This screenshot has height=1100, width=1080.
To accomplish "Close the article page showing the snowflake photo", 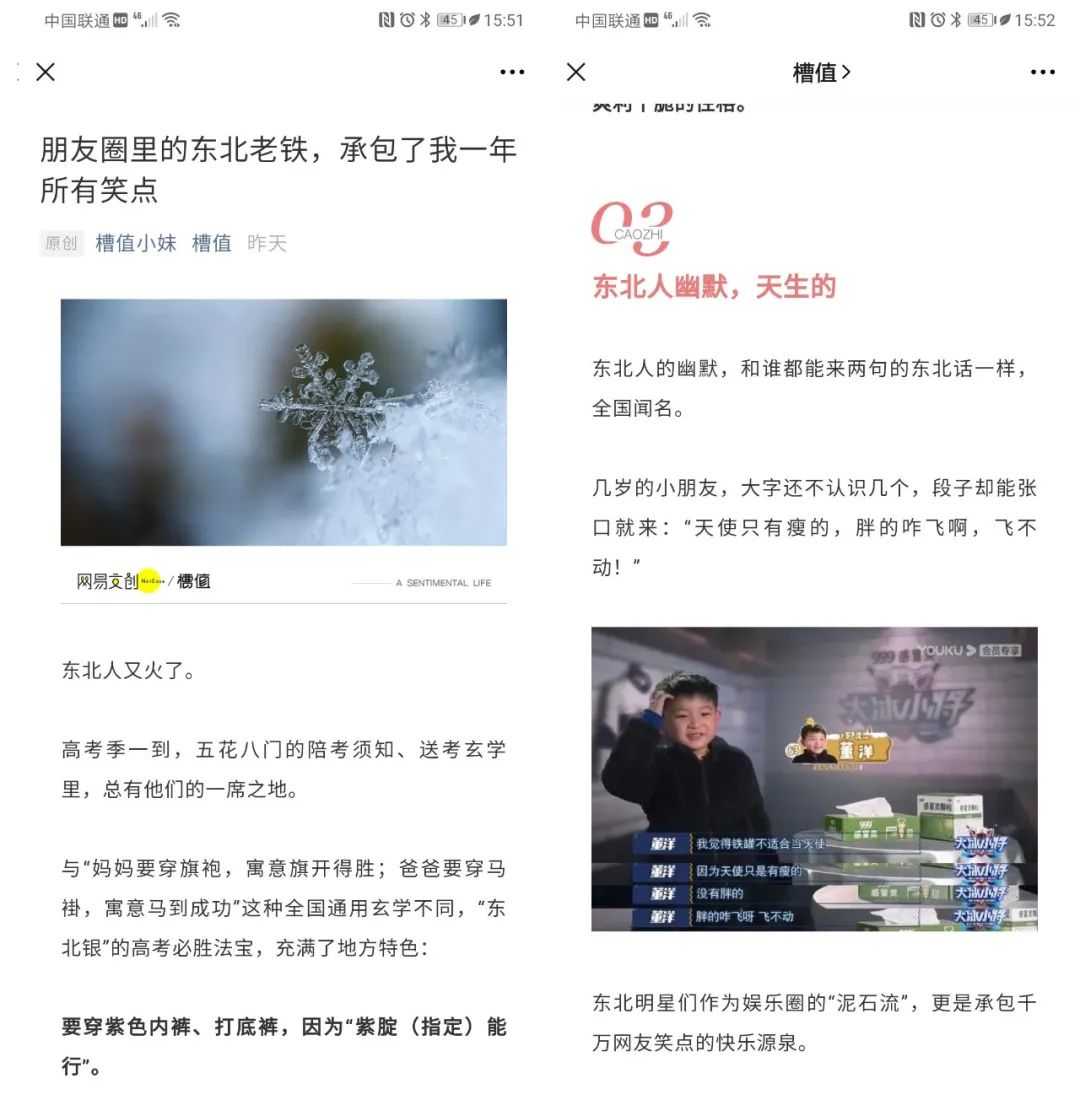I will [46, 72].
